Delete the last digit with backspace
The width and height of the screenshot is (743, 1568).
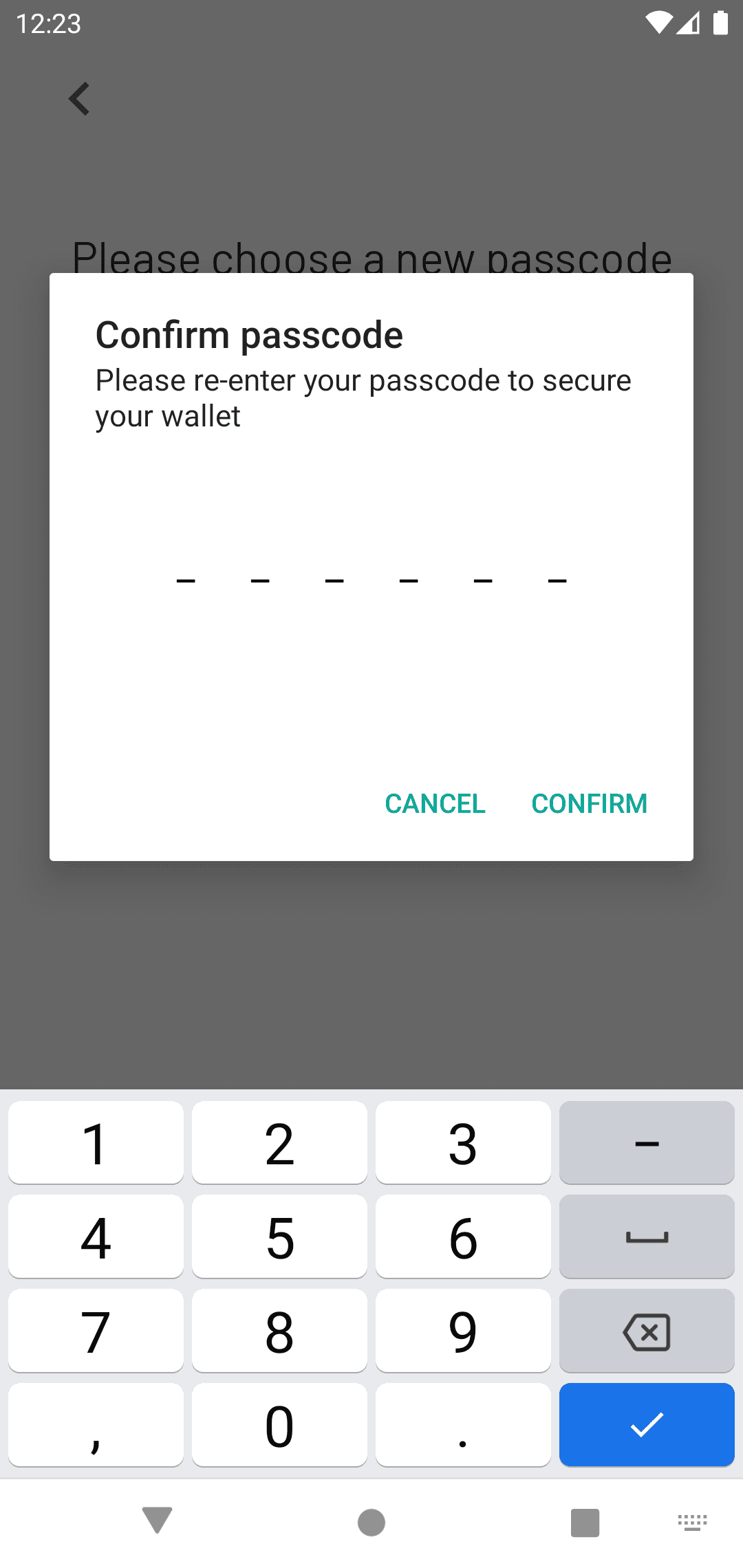coord(647,1331)
